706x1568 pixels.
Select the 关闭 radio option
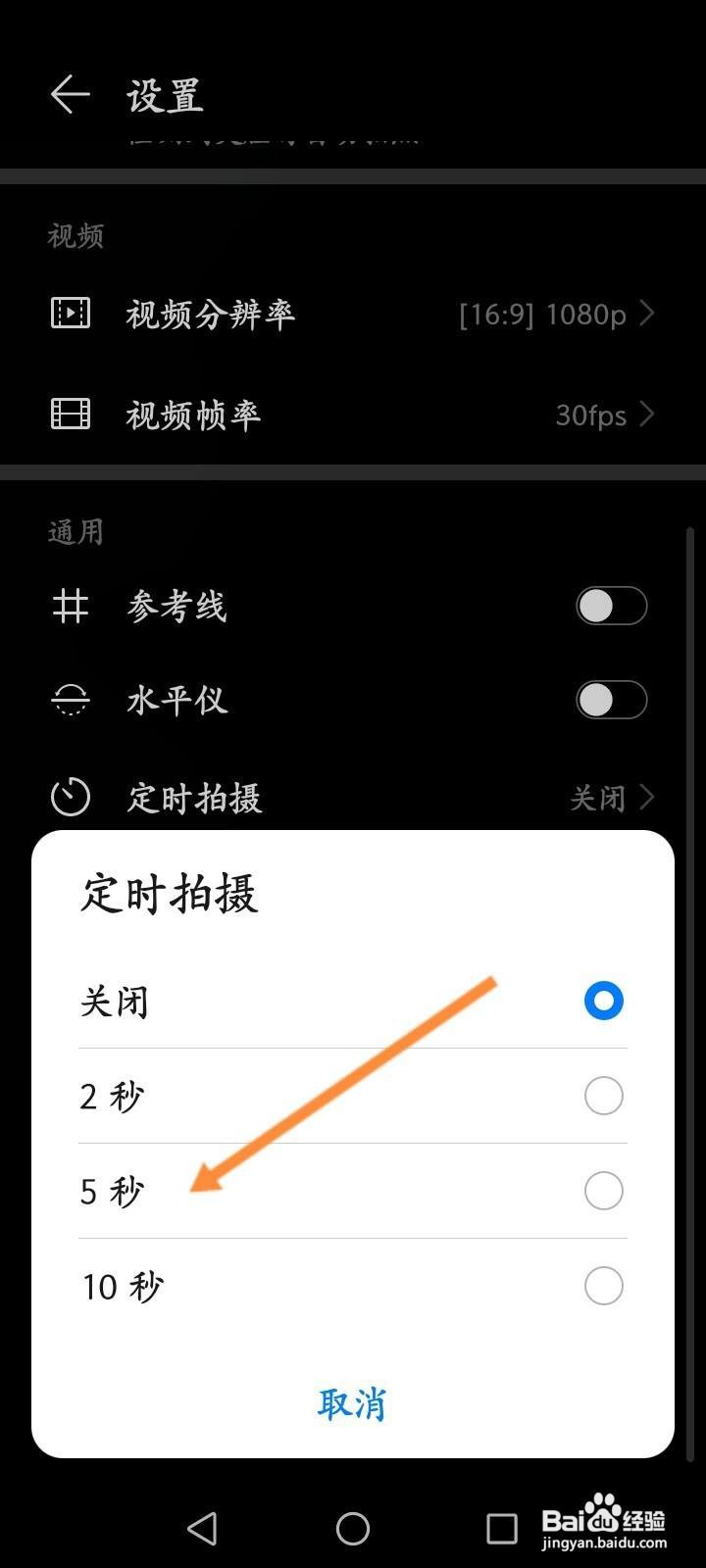click(602, 1001)
